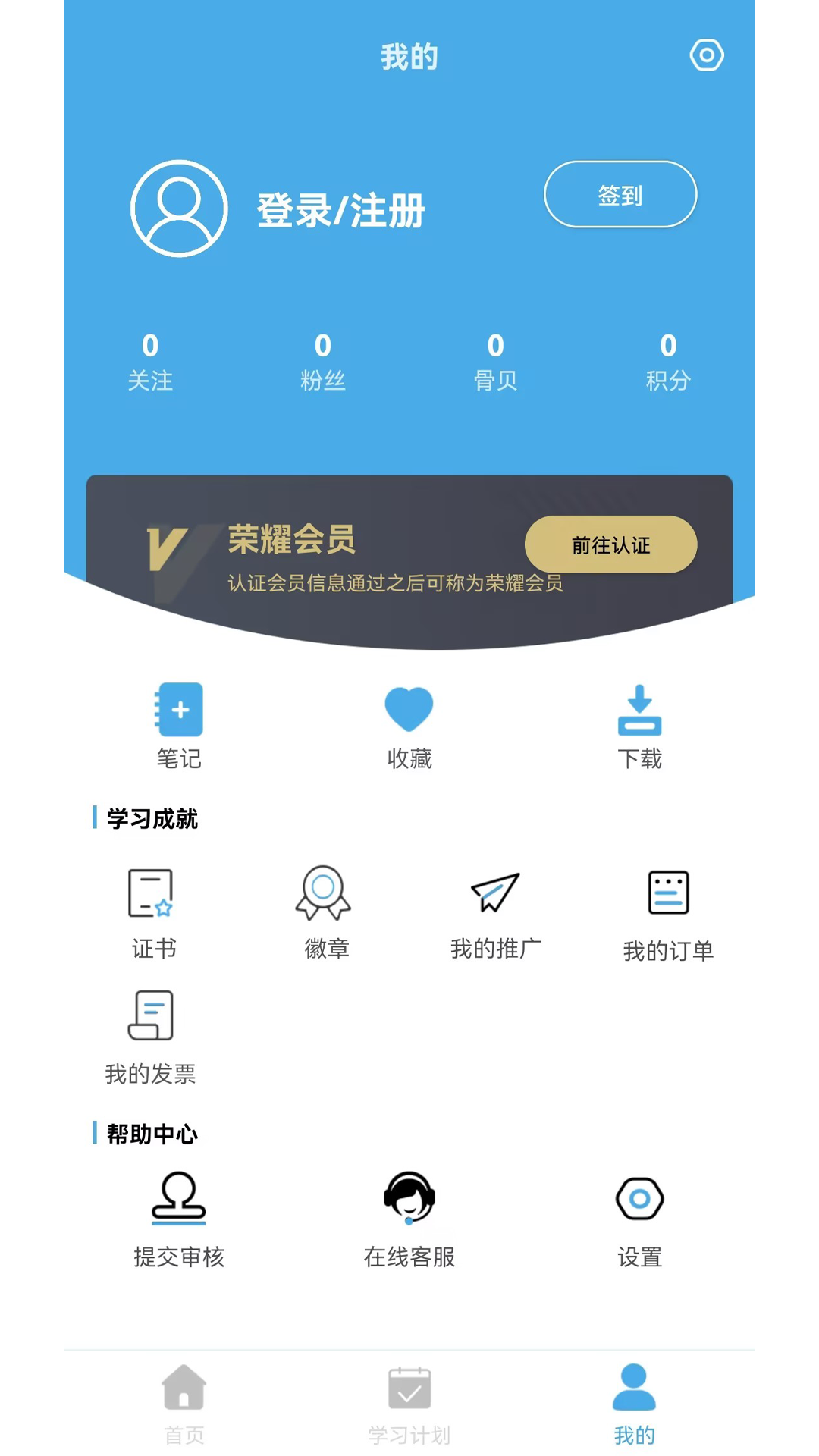Tap 登录/注册 to sign in

click(x=340, y=210)
